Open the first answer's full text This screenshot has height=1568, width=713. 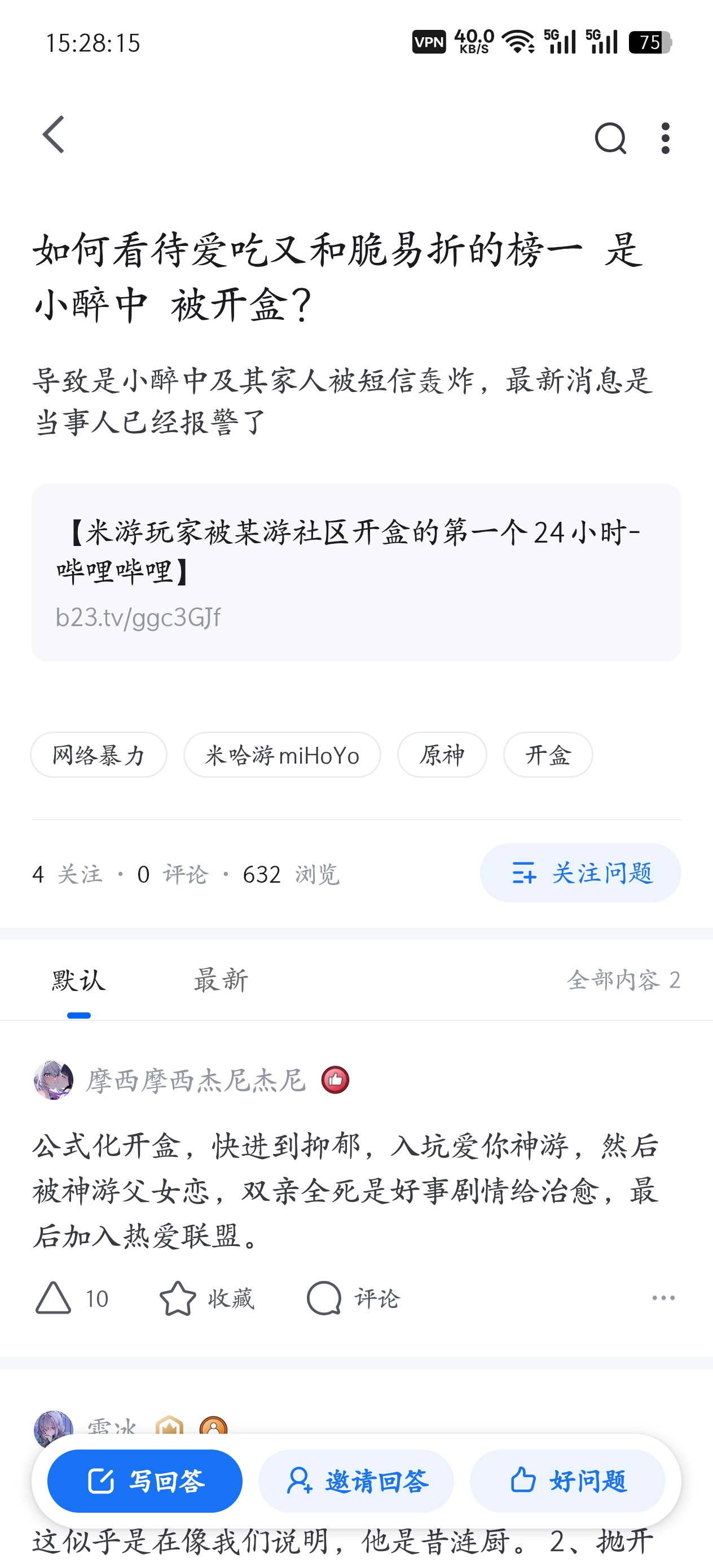[346, 1190]
